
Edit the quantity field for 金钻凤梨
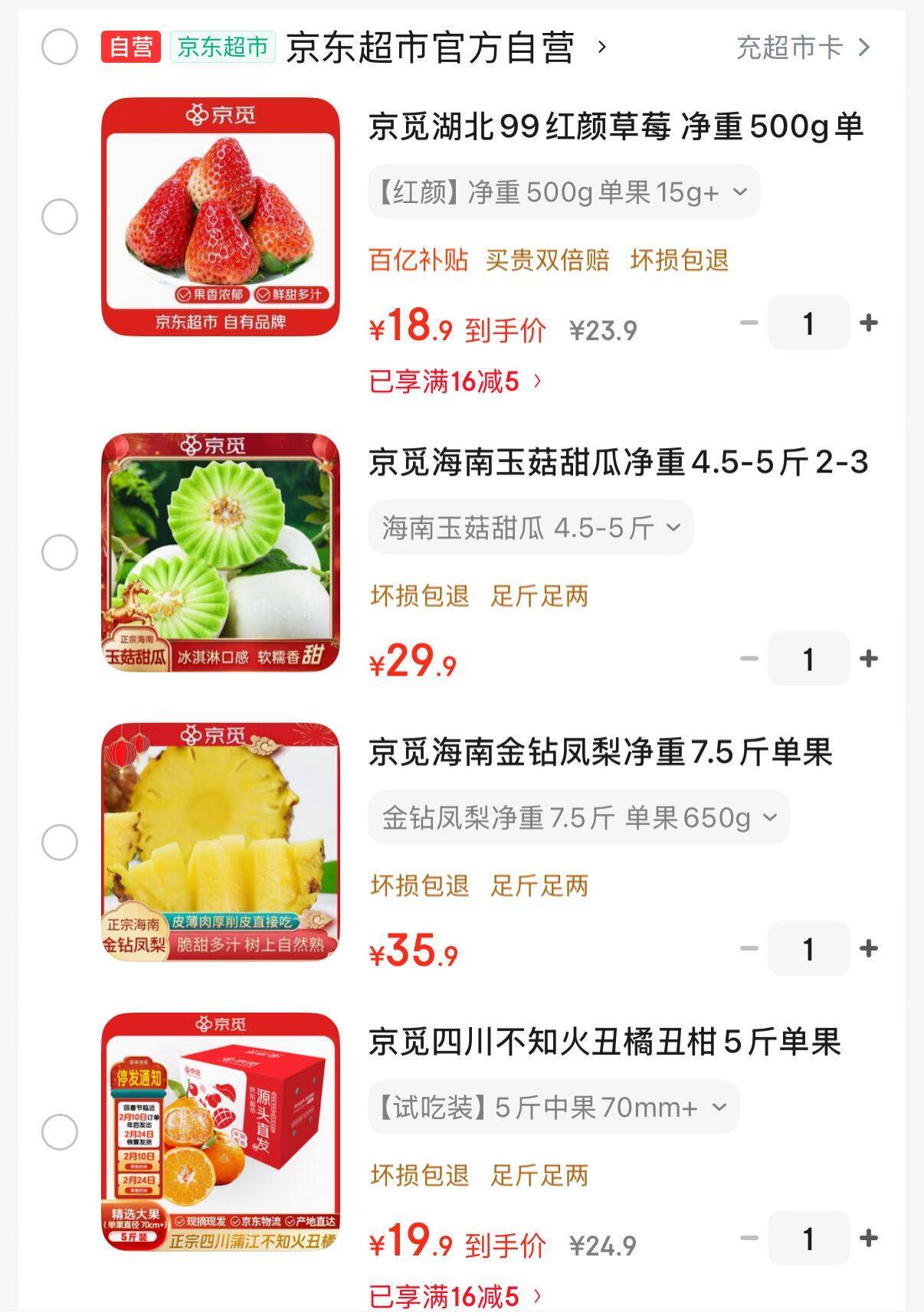tap(808, 949)
